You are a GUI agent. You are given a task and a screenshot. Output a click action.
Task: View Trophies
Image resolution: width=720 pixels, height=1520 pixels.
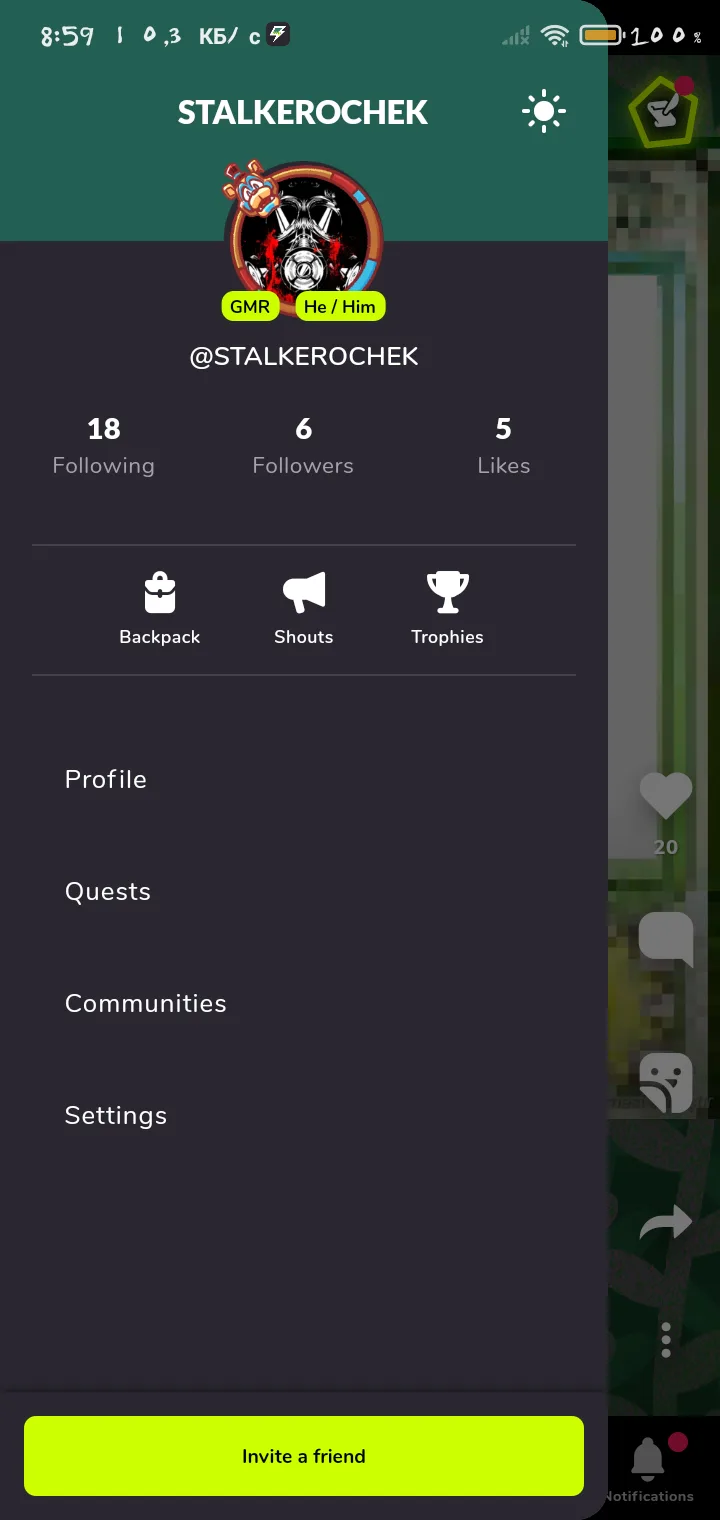(447, 609)
